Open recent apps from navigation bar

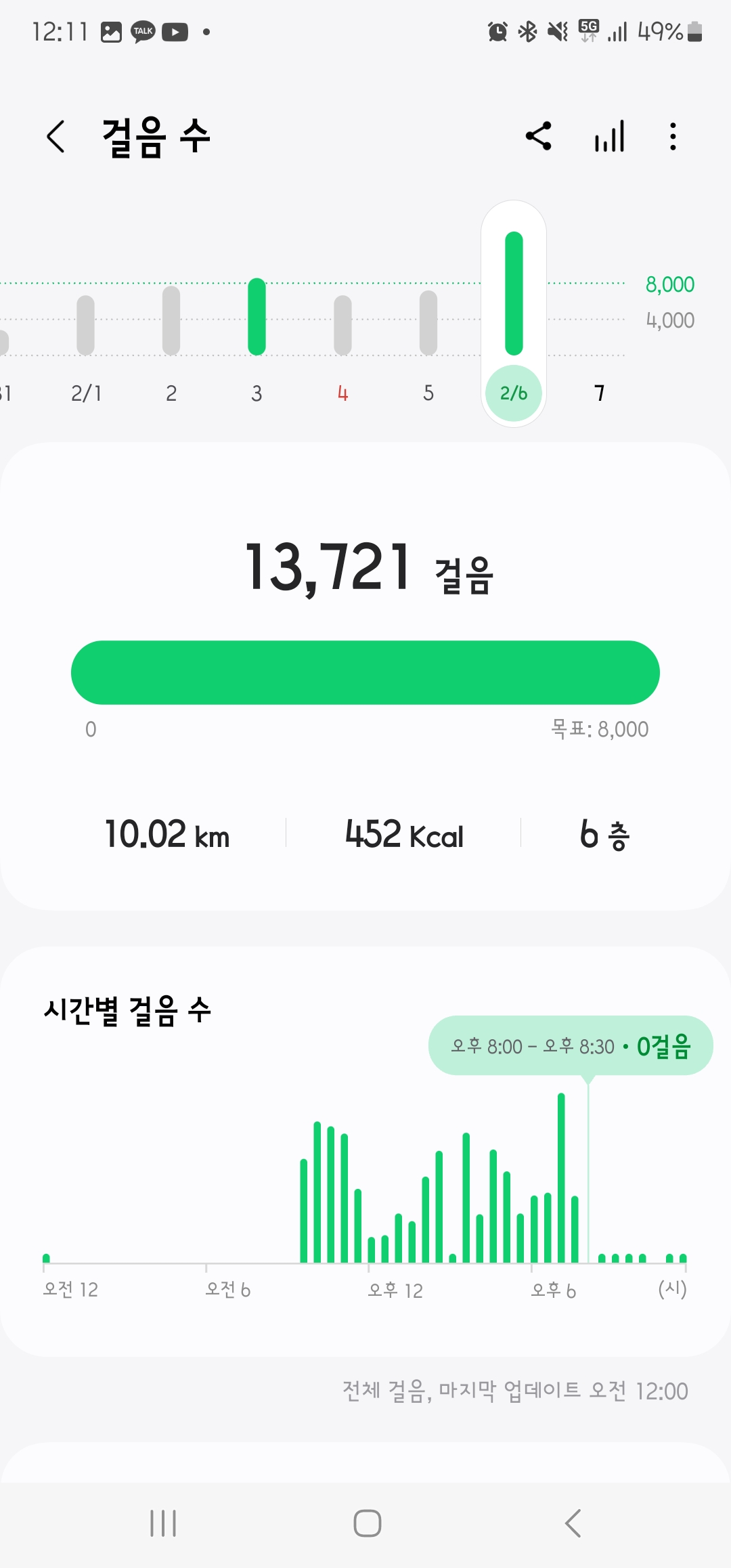[163, 1523]
